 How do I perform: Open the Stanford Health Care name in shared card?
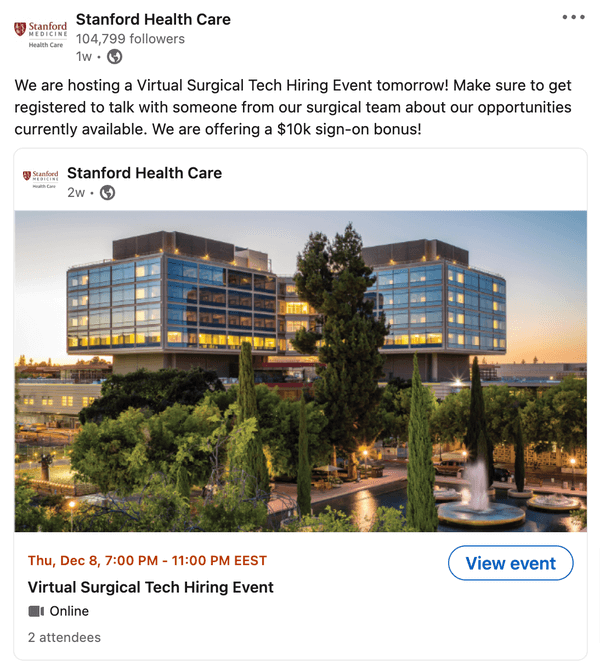click(144, 173)
